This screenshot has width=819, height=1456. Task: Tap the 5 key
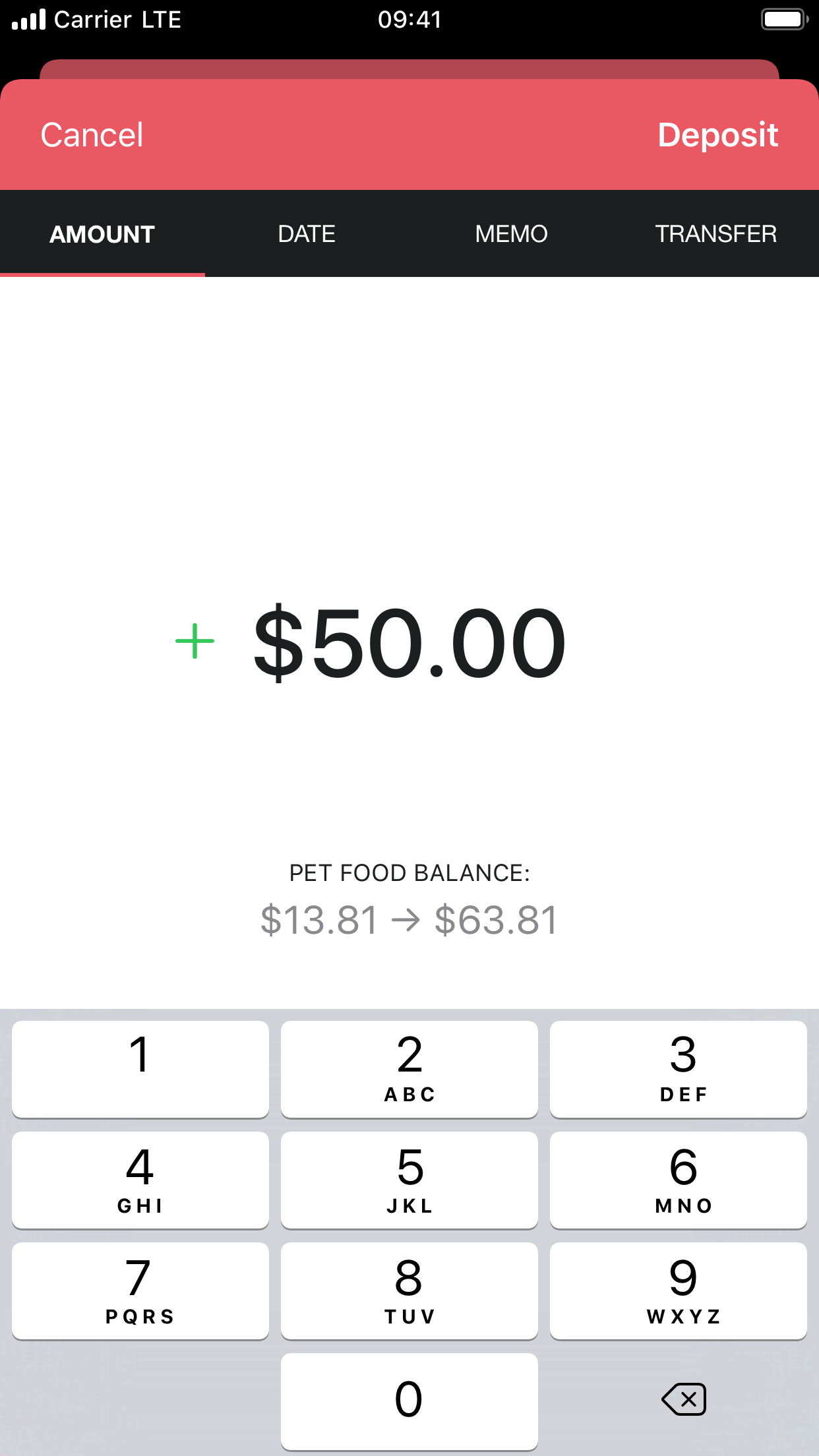click(x=409, y=1180)
